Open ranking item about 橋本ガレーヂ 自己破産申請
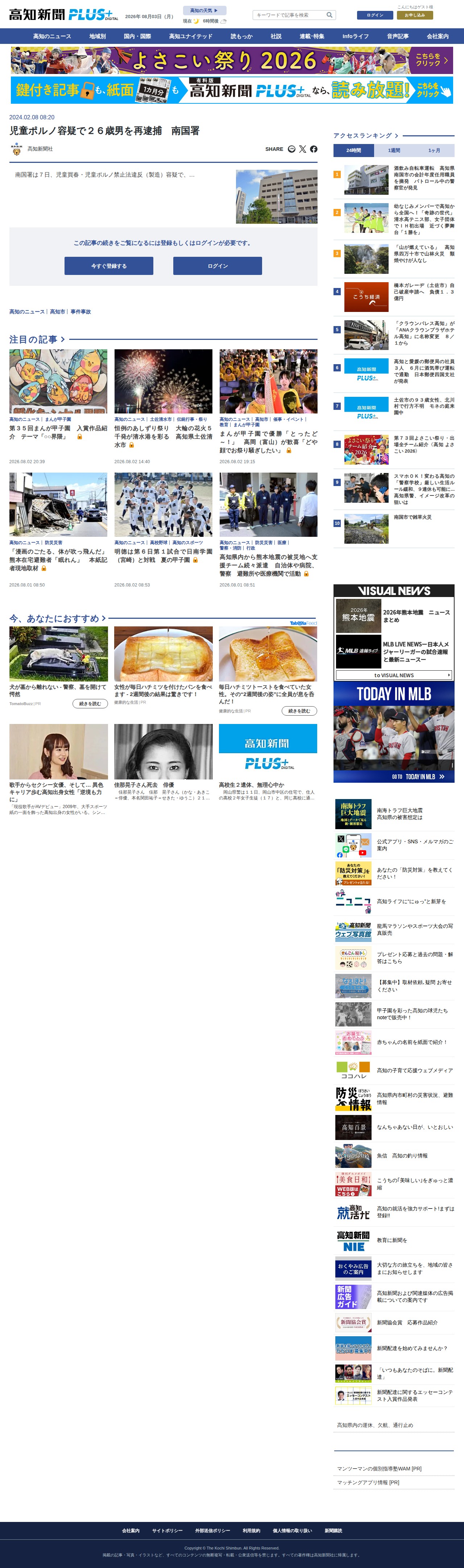 tap(424, 292)
